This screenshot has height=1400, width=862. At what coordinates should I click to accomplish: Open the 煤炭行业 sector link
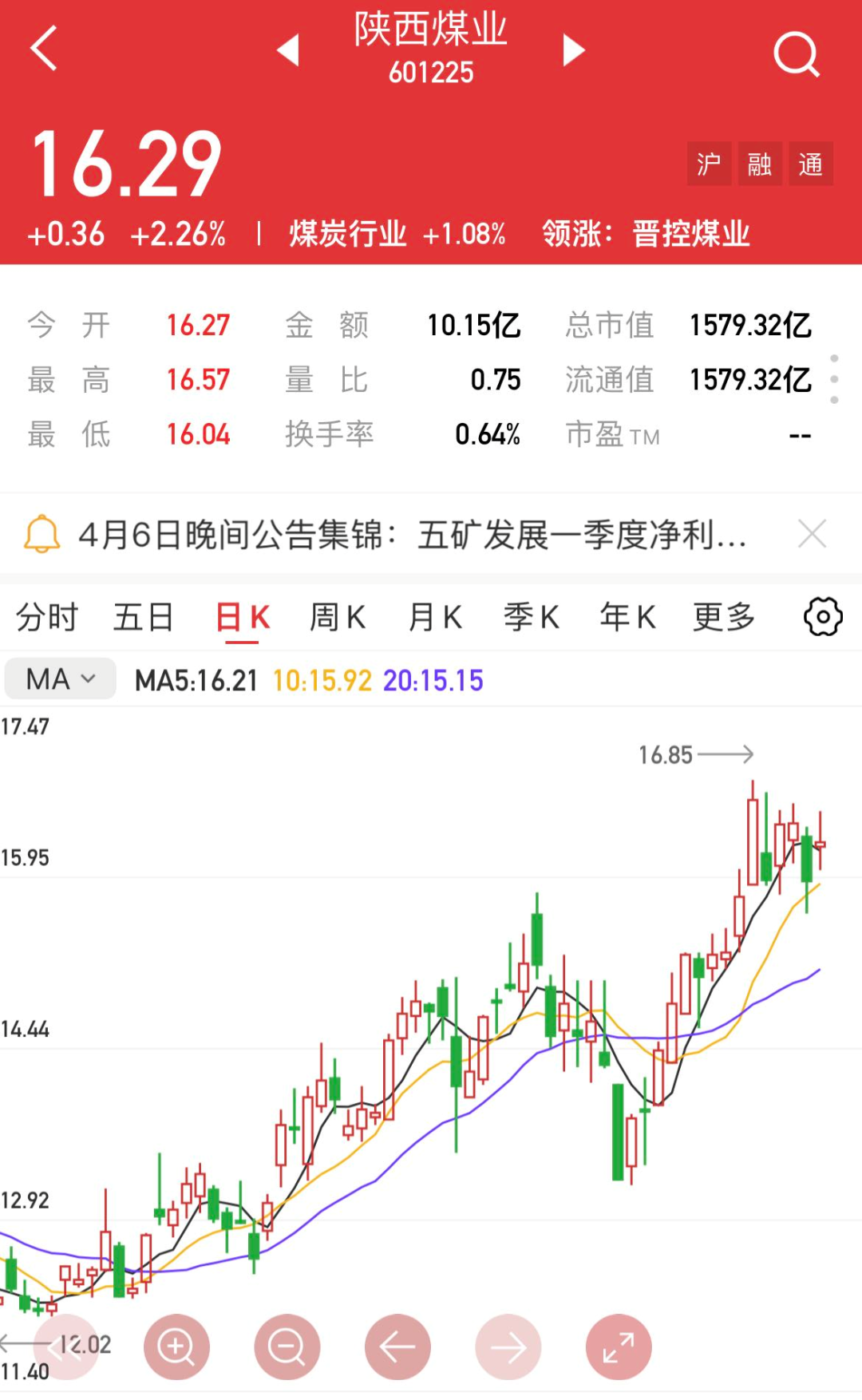coord(348,235)
